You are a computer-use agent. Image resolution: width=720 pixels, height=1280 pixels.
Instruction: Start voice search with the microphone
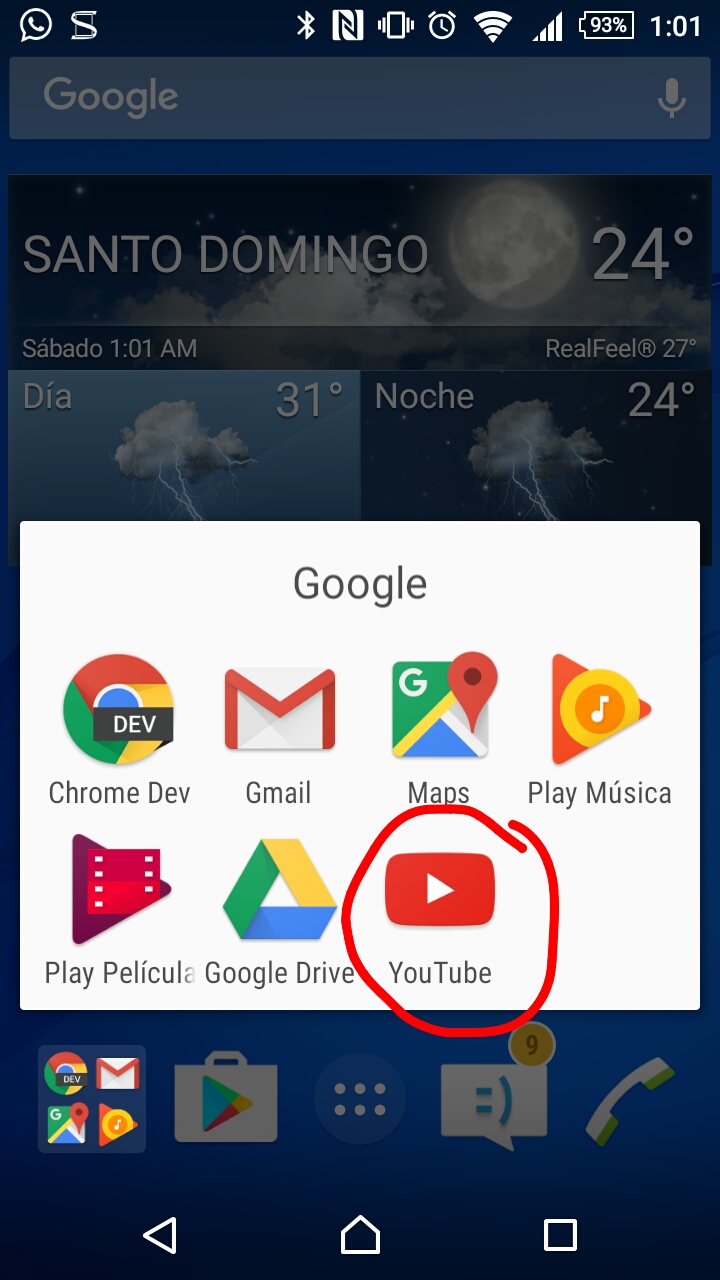(671, 97)
